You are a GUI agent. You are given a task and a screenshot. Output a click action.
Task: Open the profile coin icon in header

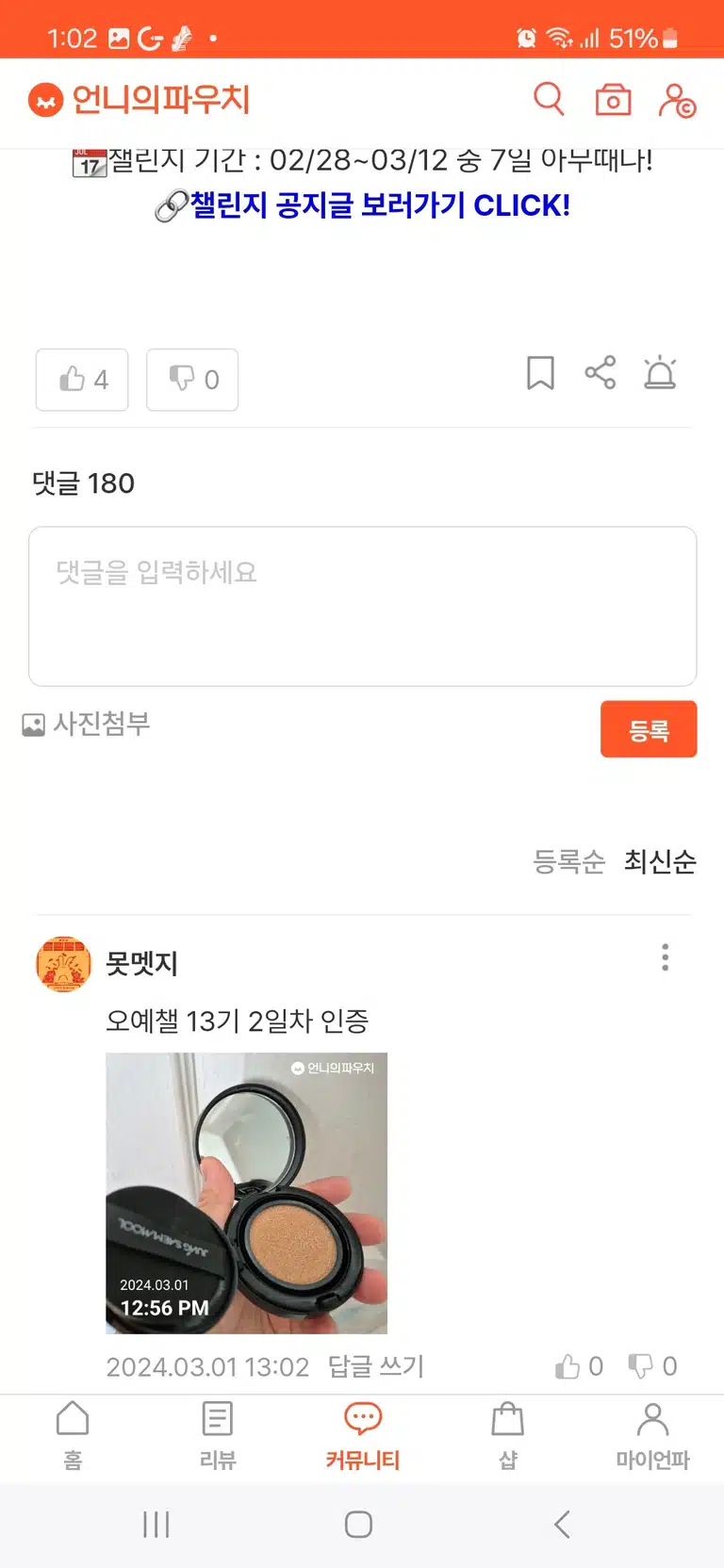(x=676, y=100)
